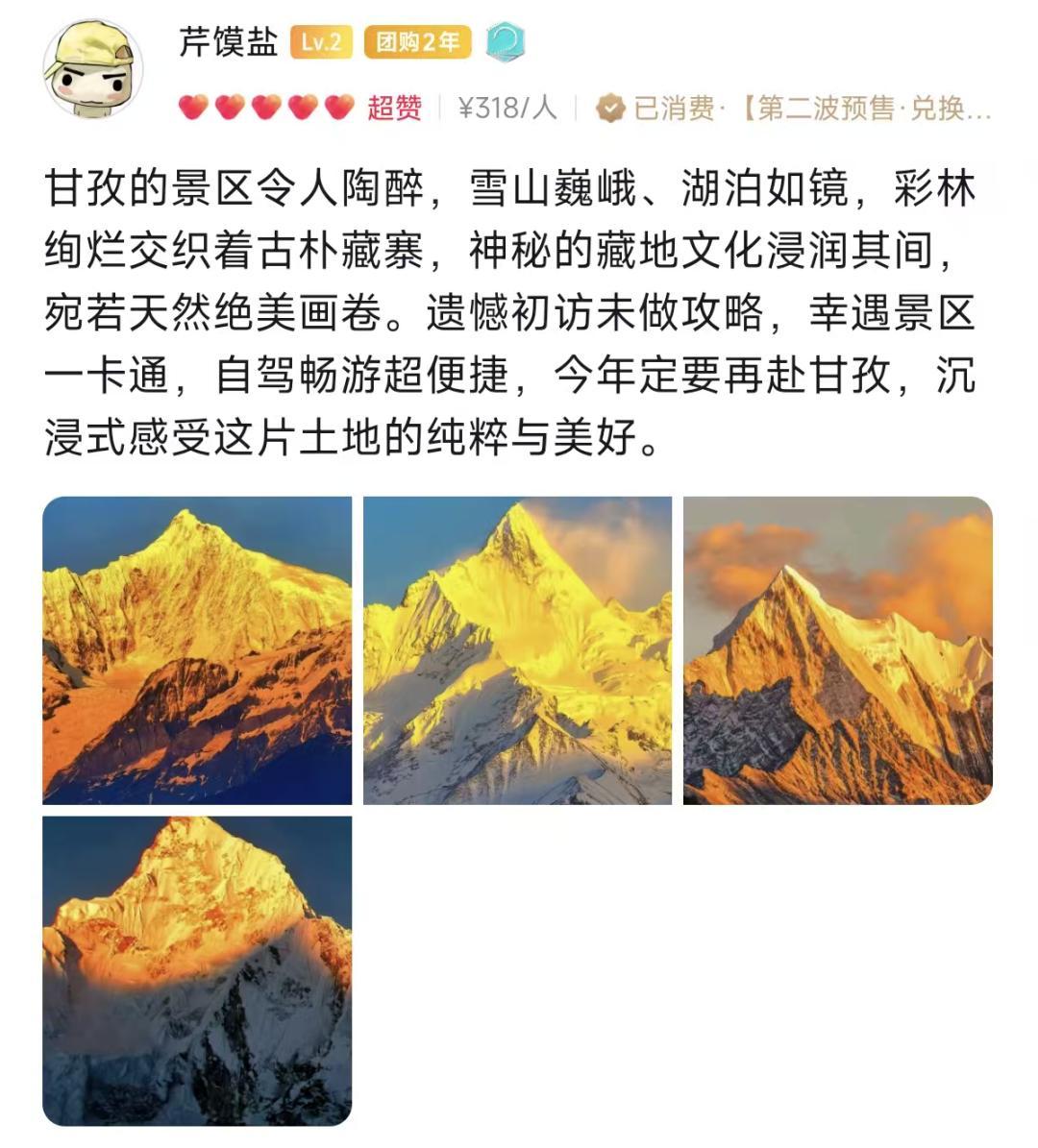Image resolution: width=1038 pixels, height=1148 pixels.
Task: Open the second photo of the sharp sunlit peak
Action: [x=517, y=650]
